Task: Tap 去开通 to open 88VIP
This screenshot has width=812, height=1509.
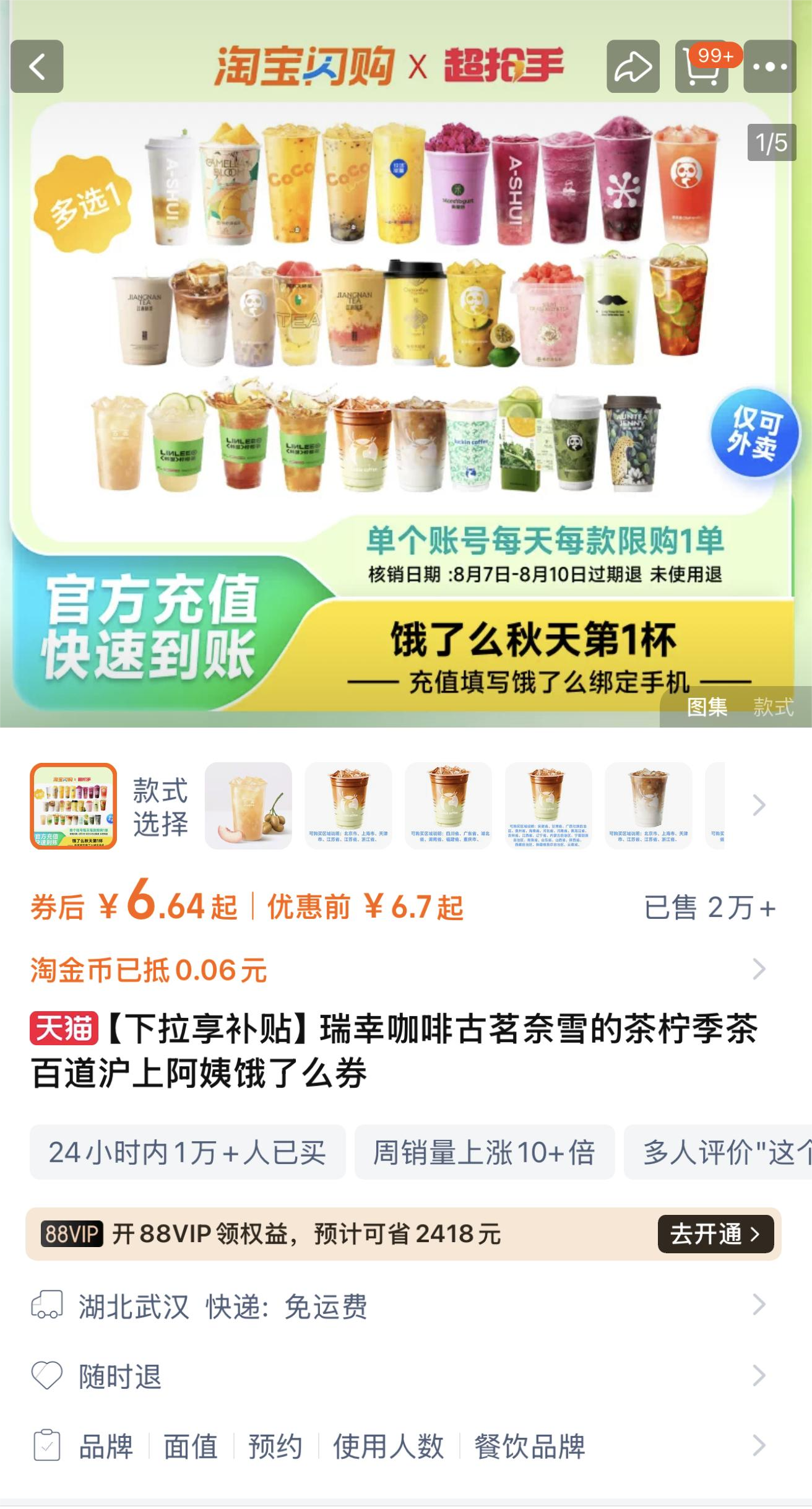Action: pos(715,1234)
